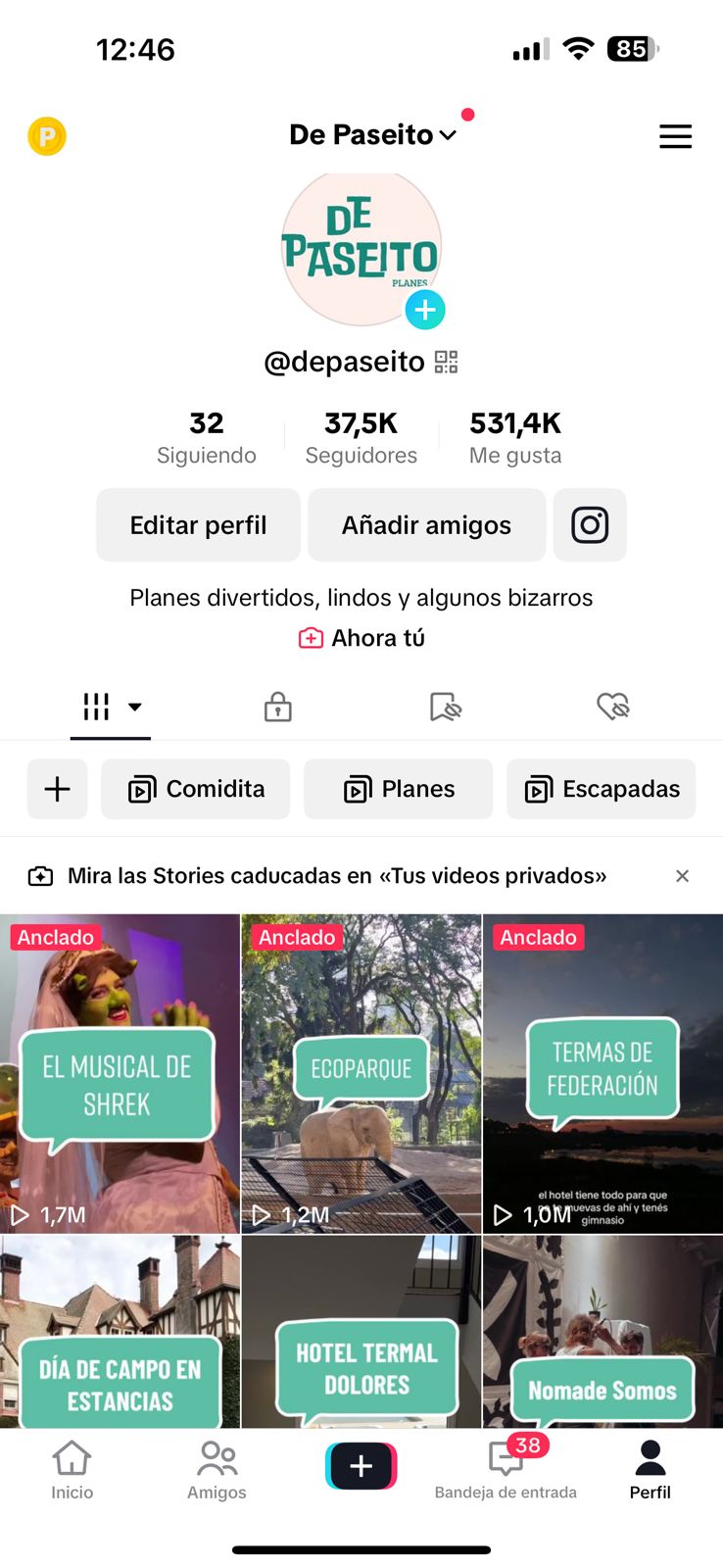
Task: Open the Ahora tú link
Action: (361, 638)
